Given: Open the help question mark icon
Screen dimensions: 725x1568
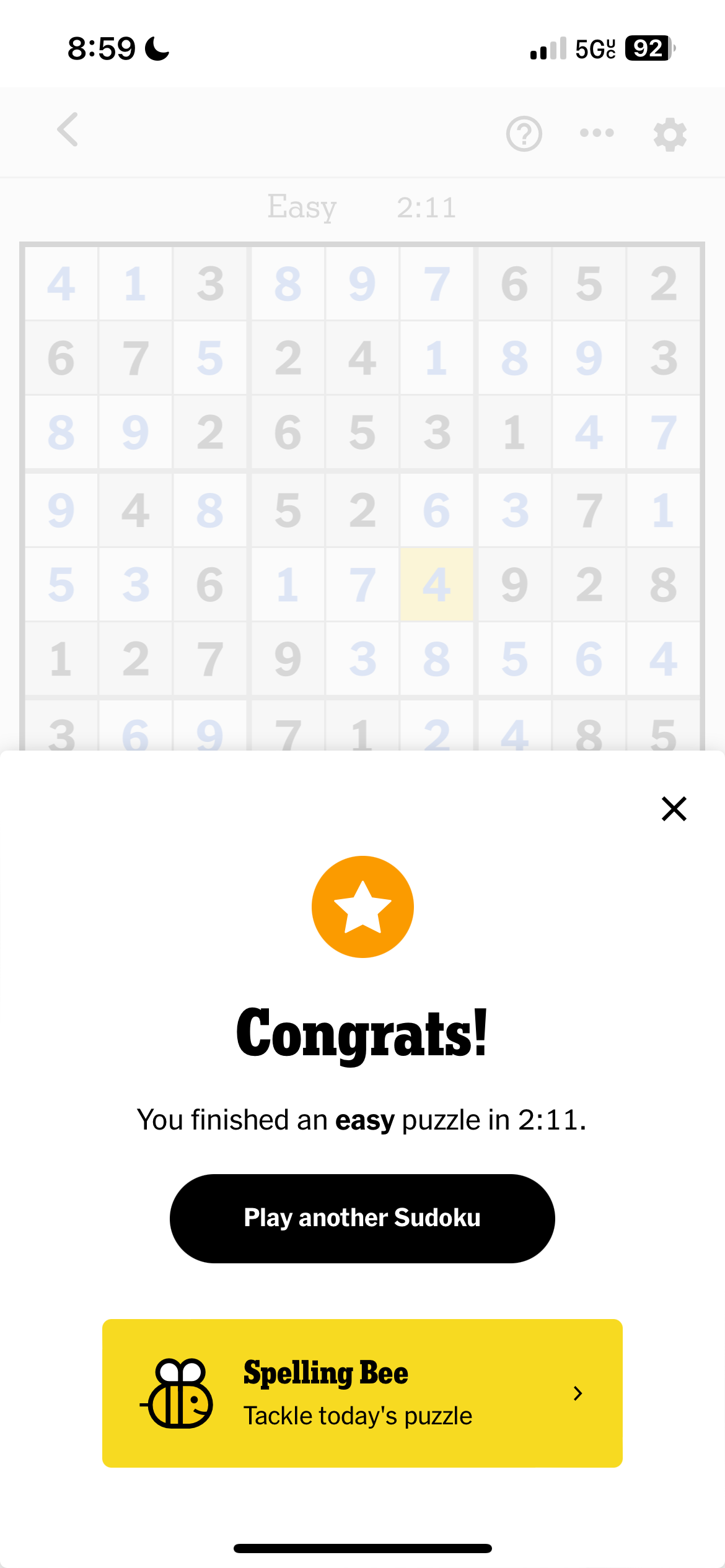Looking at the screenshot, I should [x=524, y=133].
